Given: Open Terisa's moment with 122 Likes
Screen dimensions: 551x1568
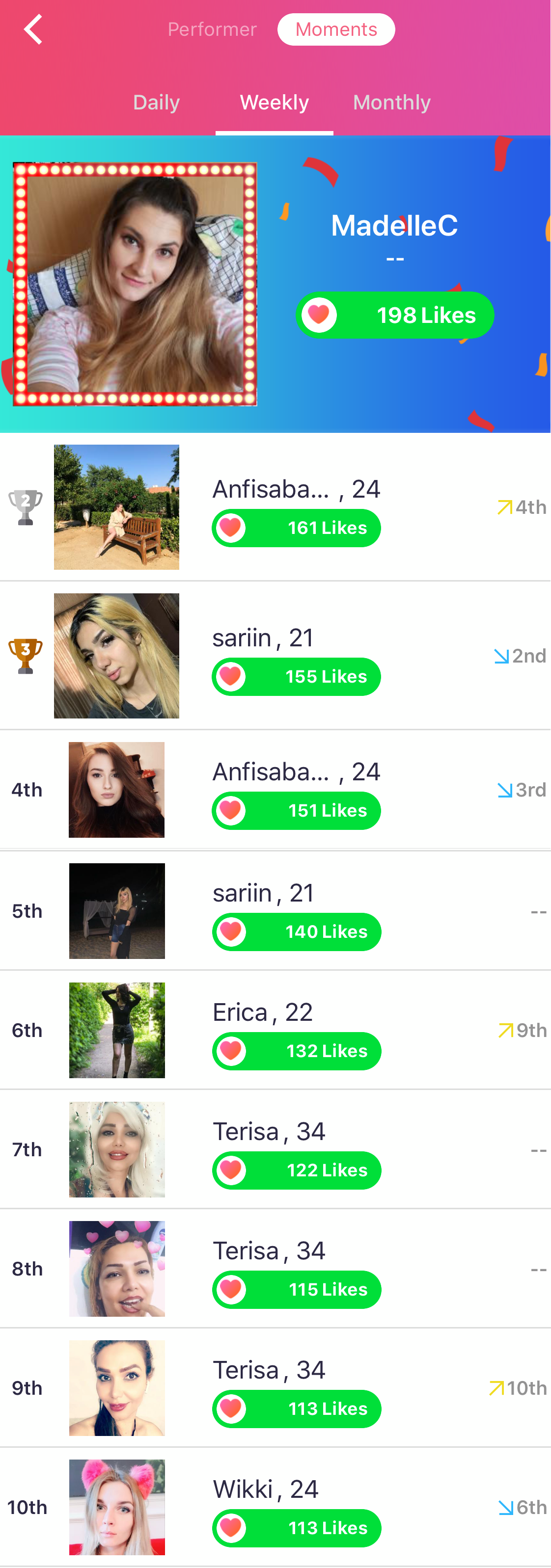Looking at the screenshot, I should coord(116,1149).
